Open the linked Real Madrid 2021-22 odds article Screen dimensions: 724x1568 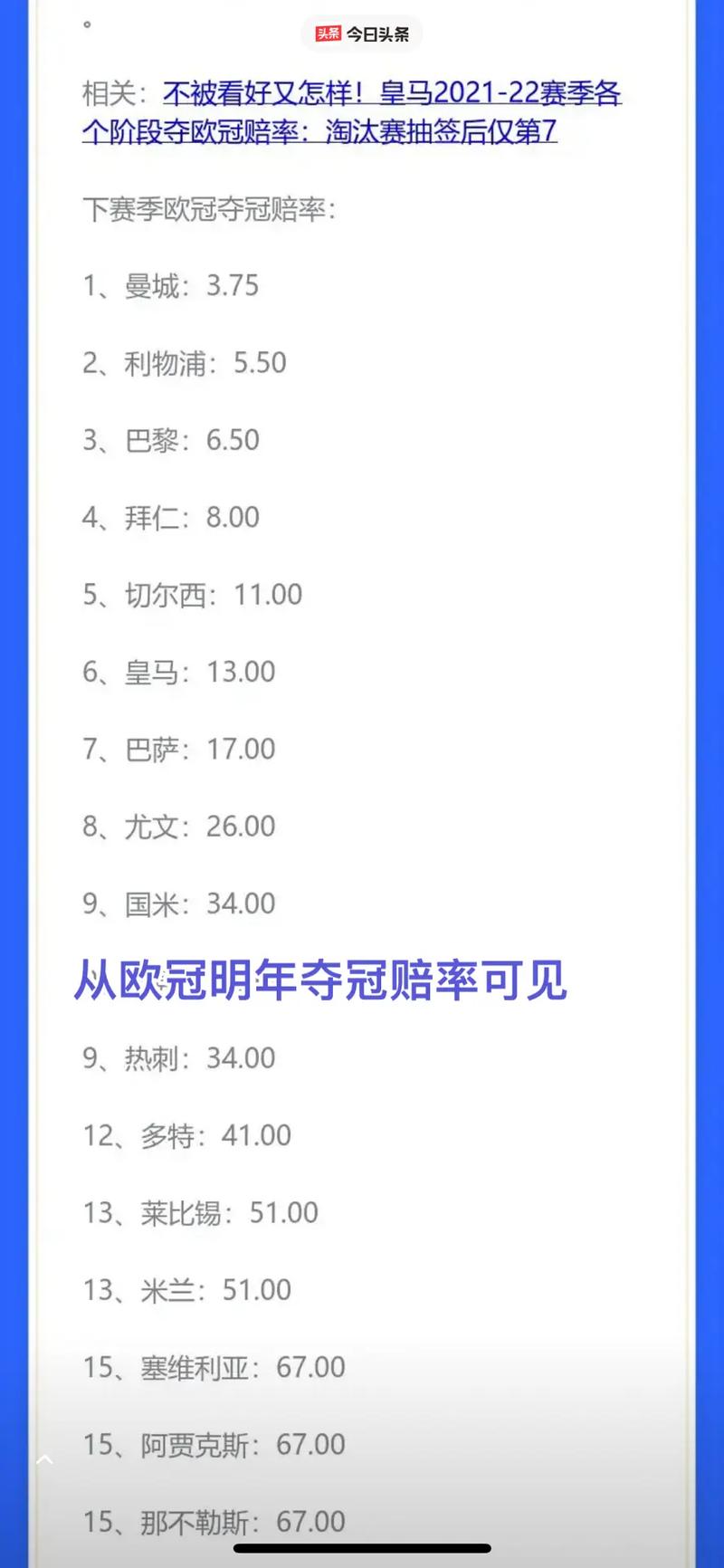tap(351, 112)
